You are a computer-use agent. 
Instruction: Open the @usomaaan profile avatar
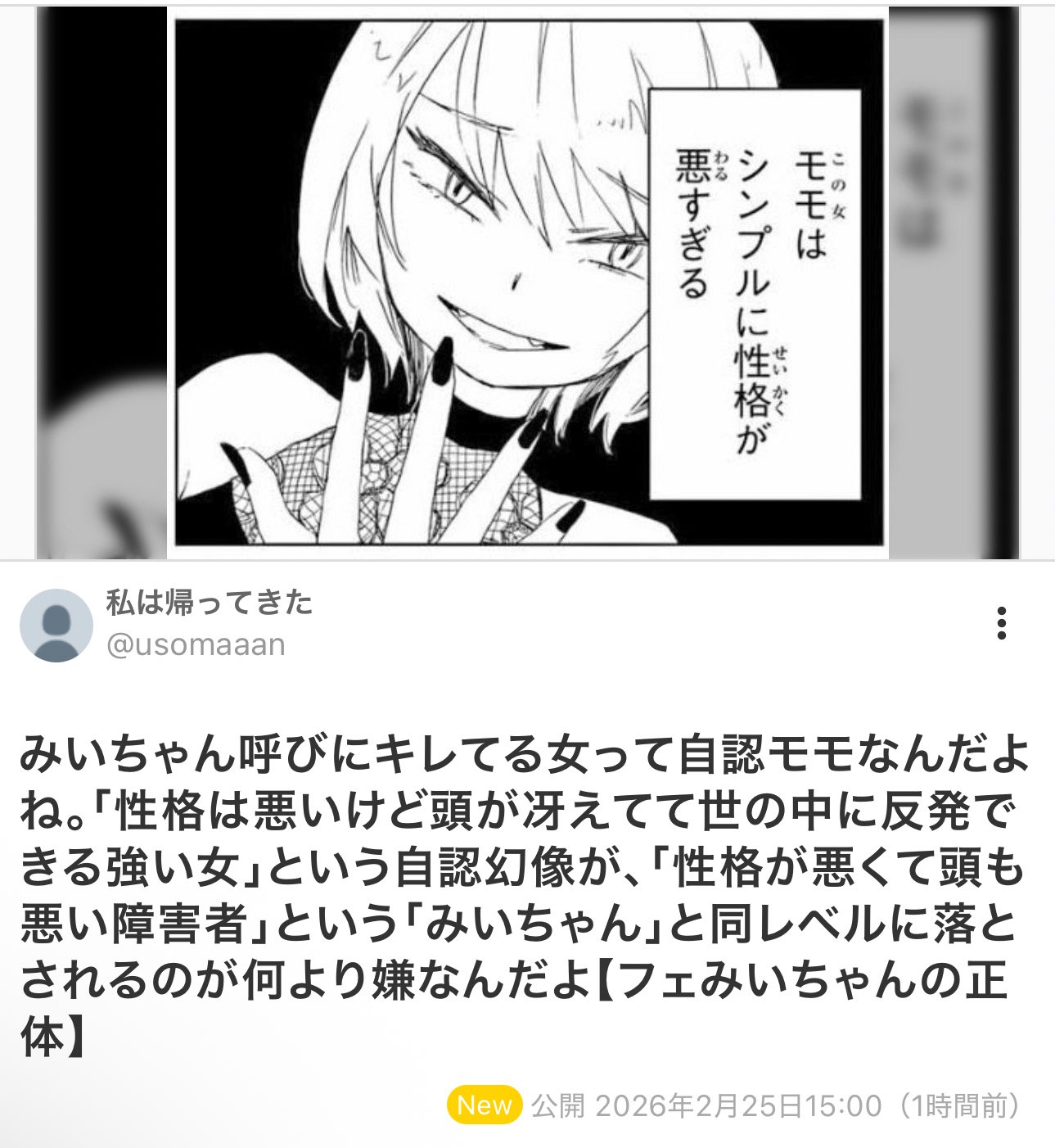(x=56, y=626)
